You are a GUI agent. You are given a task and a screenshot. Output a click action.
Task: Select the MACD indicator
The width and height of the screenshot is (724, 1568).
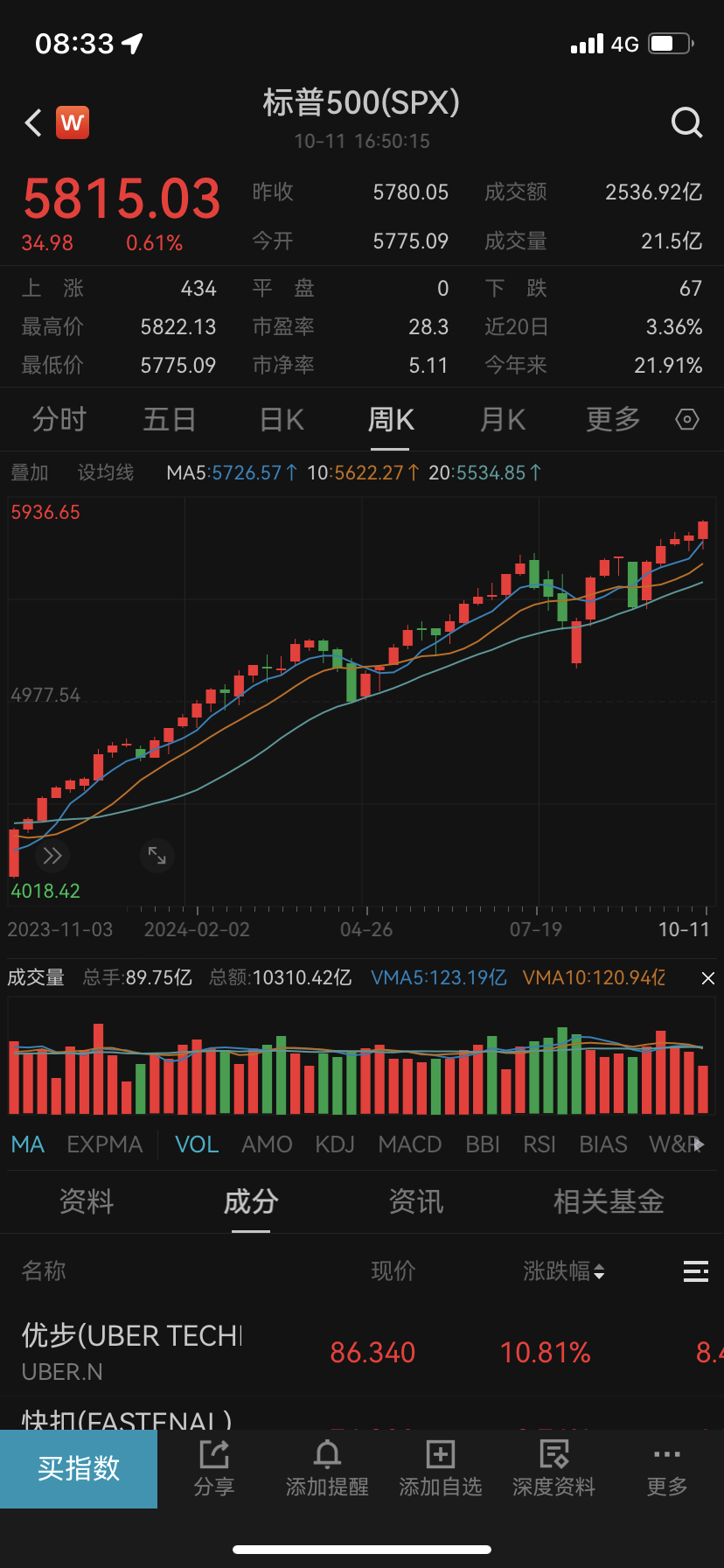409,1144
